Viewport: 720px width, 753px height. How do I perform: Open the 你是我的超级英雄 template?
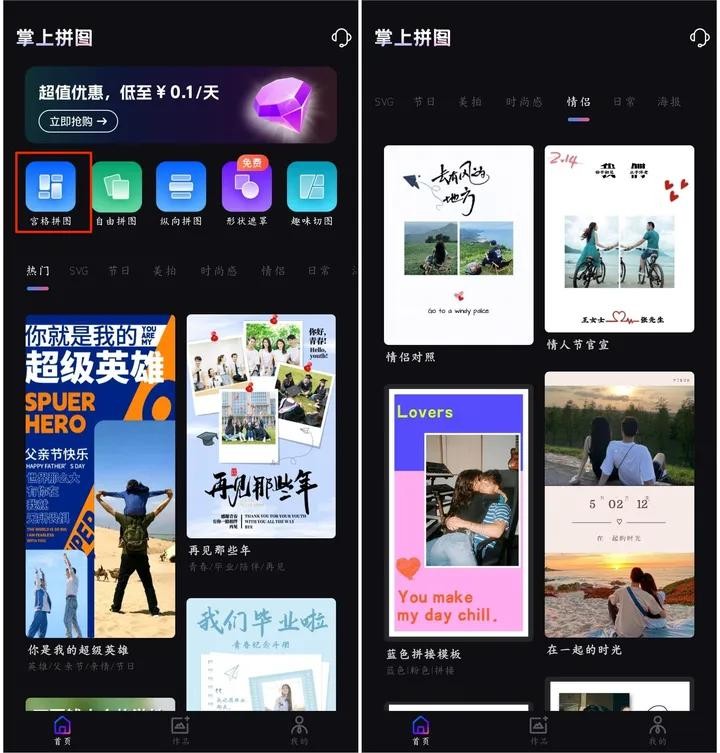coord(100,476)
